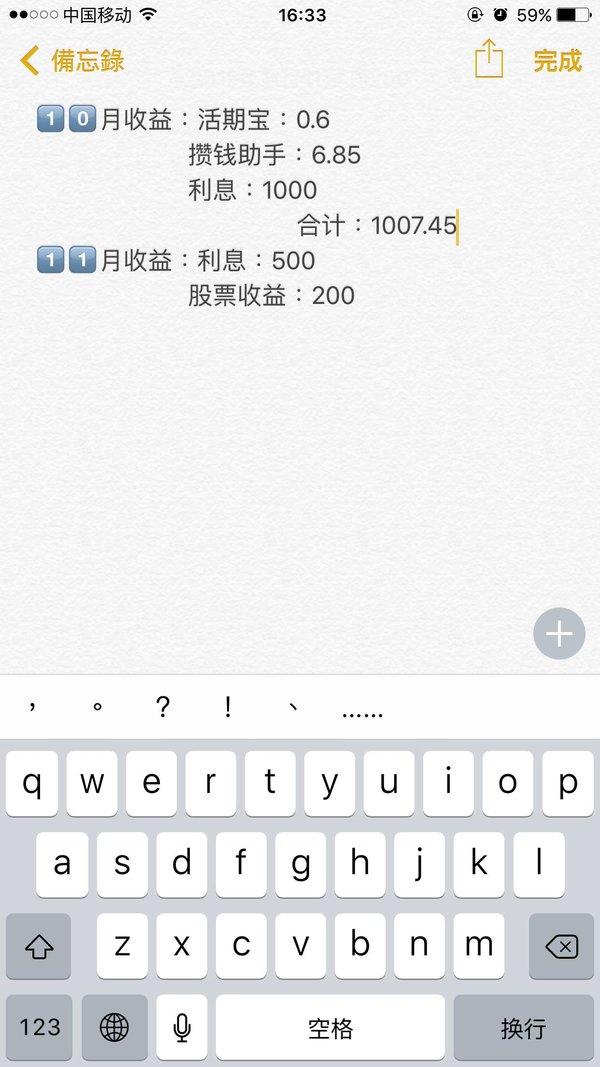
Task: Delete a character with backspace
Action: pos(561,946)
